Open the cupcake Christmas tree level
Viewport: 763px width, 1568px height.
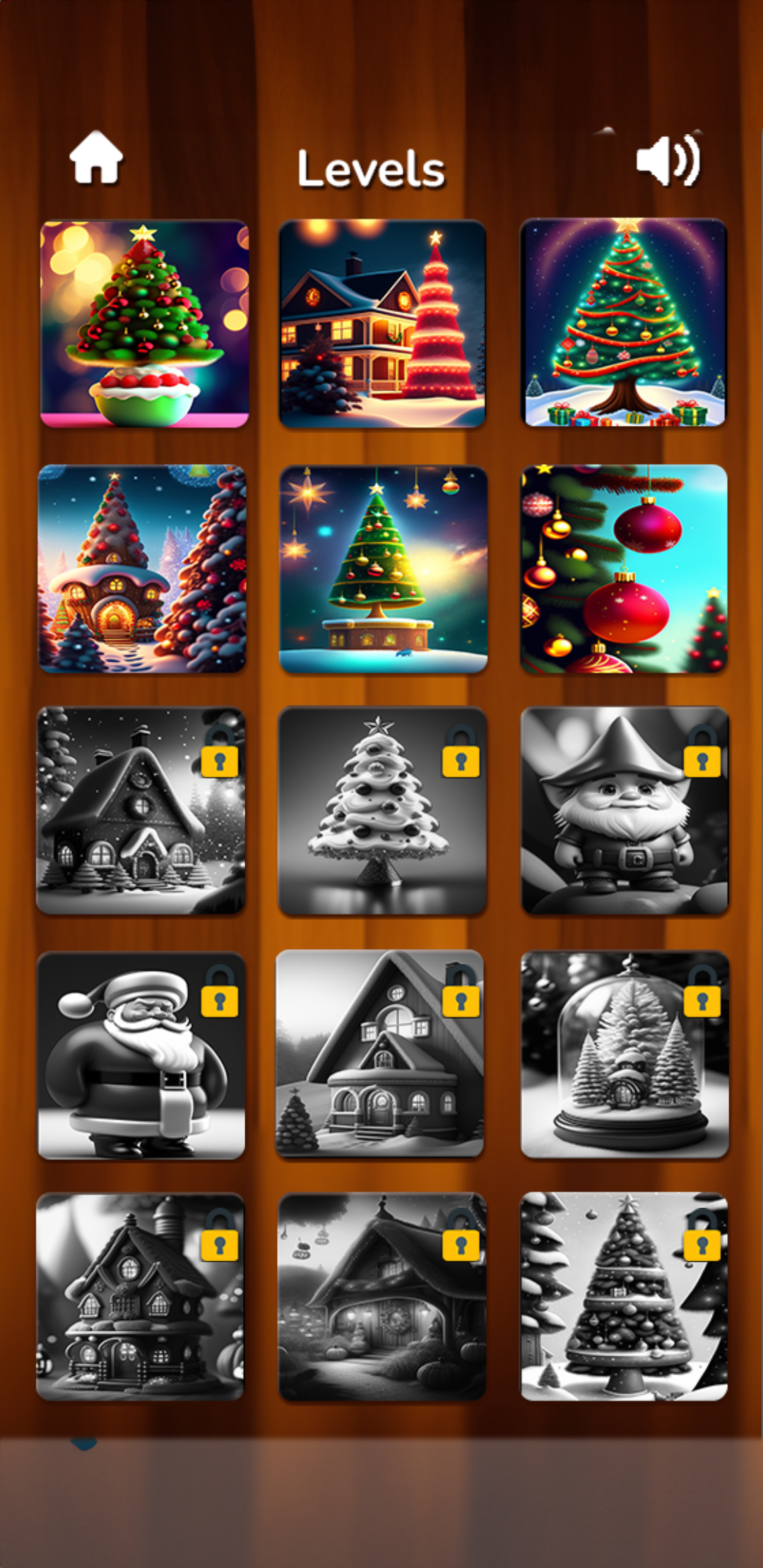coord(145,324)
